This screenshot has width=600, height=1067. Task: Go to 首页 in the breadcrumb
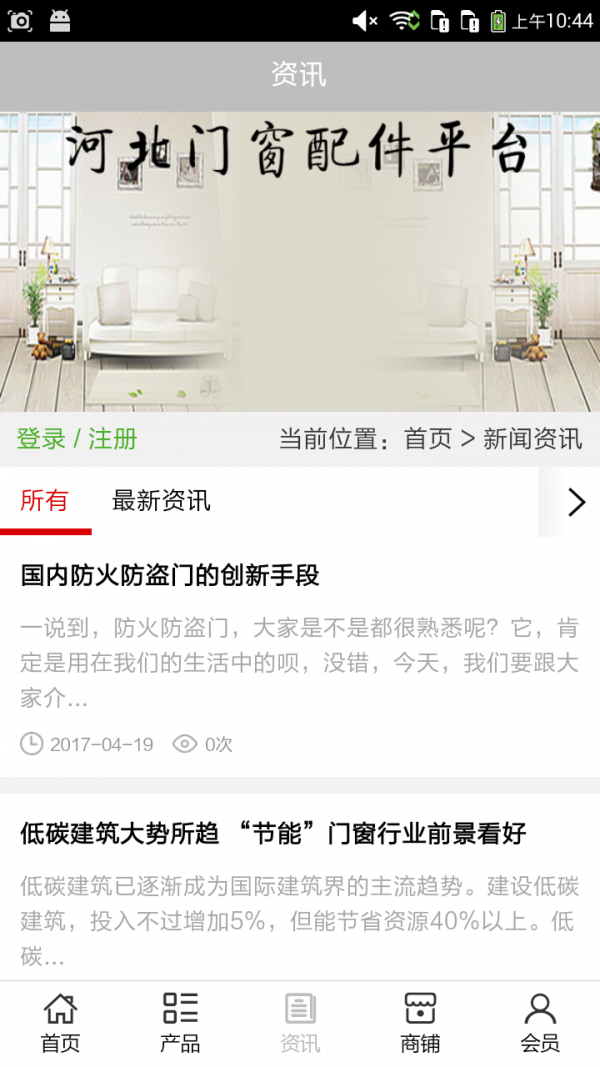[x=427, y=439]
